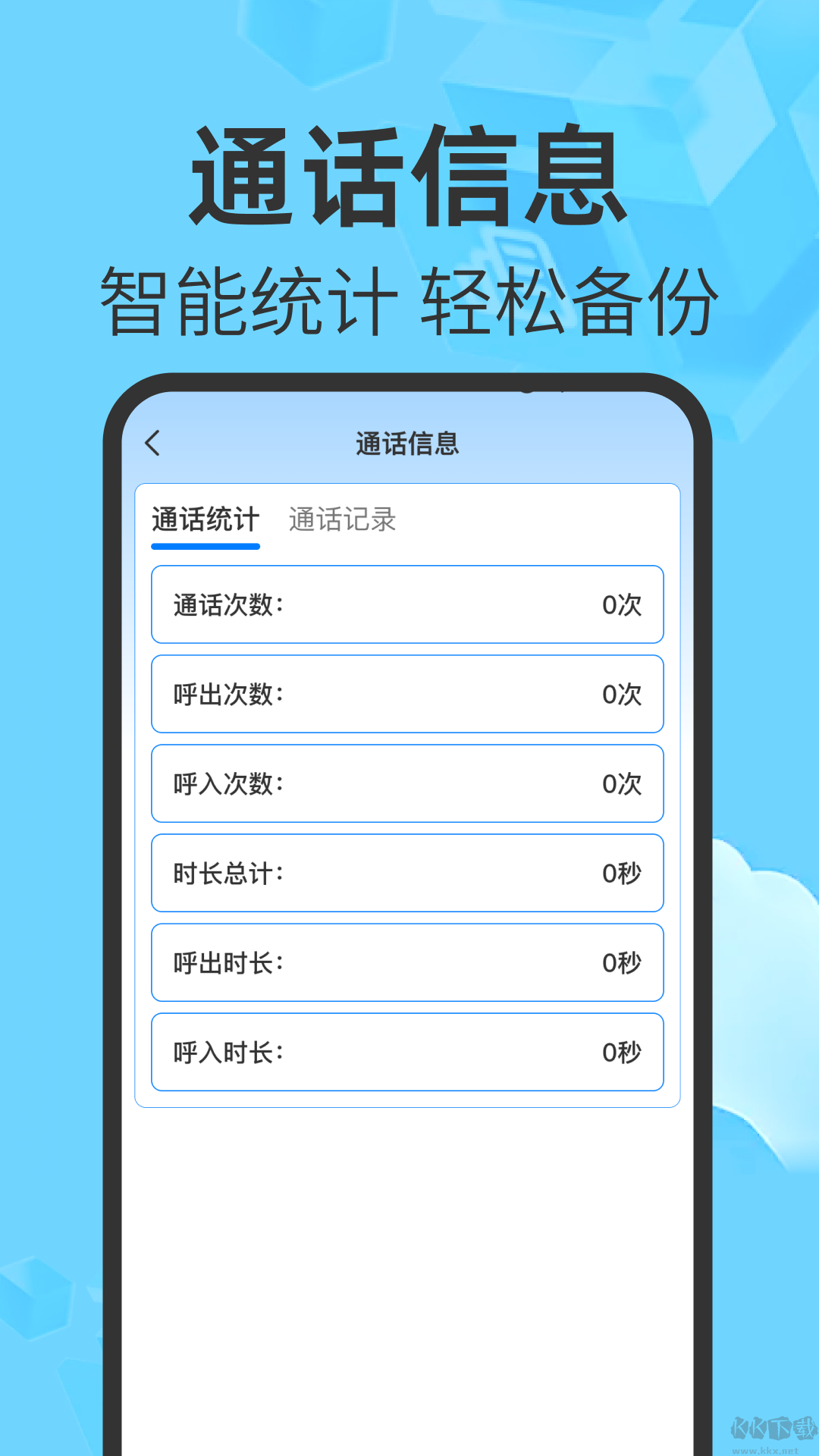The height and width of the screenshot is (1456, 819).
Task: Click the 0次 value for 呼入次数
Action: (622, 783)
